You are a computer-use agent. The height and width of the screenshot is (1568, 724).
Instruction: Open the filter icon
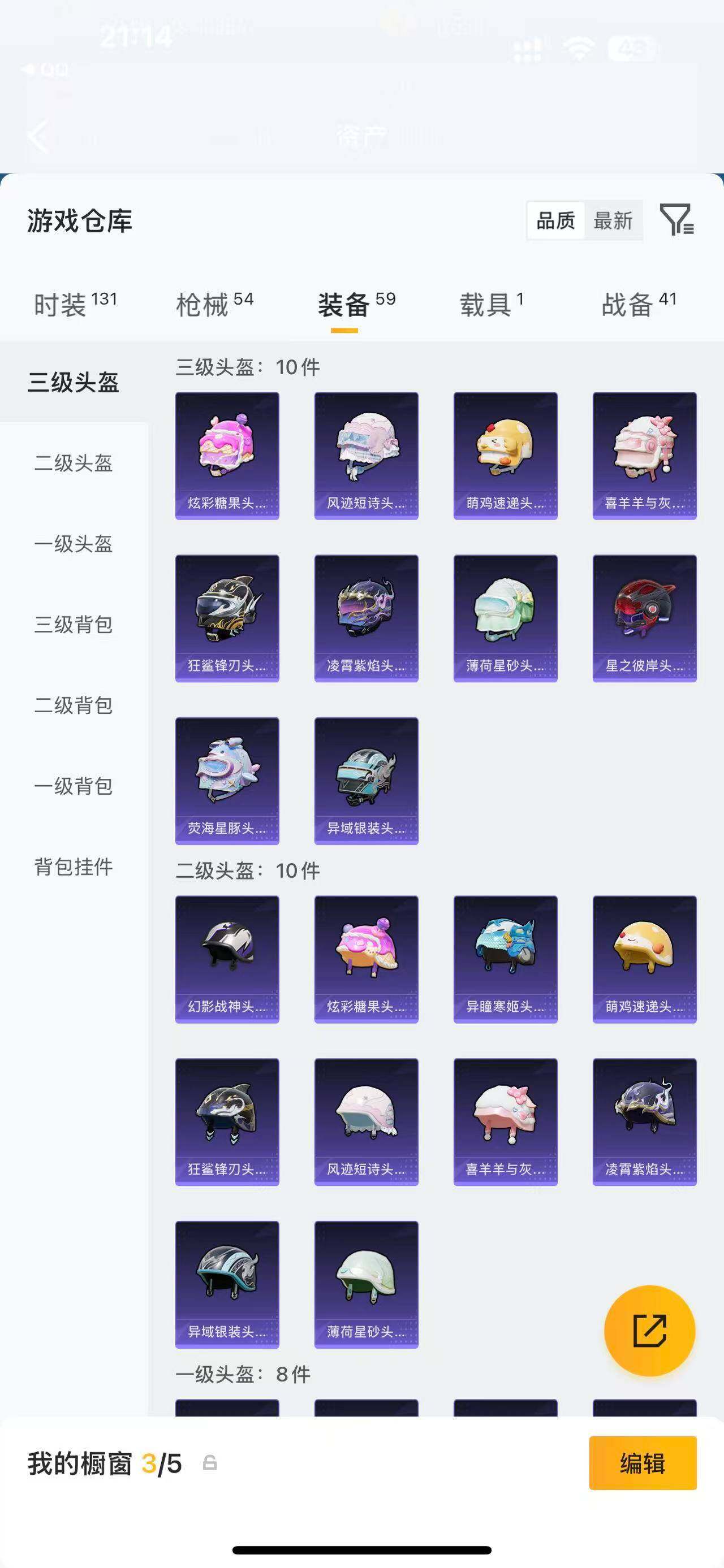click(x=676, y=220)
